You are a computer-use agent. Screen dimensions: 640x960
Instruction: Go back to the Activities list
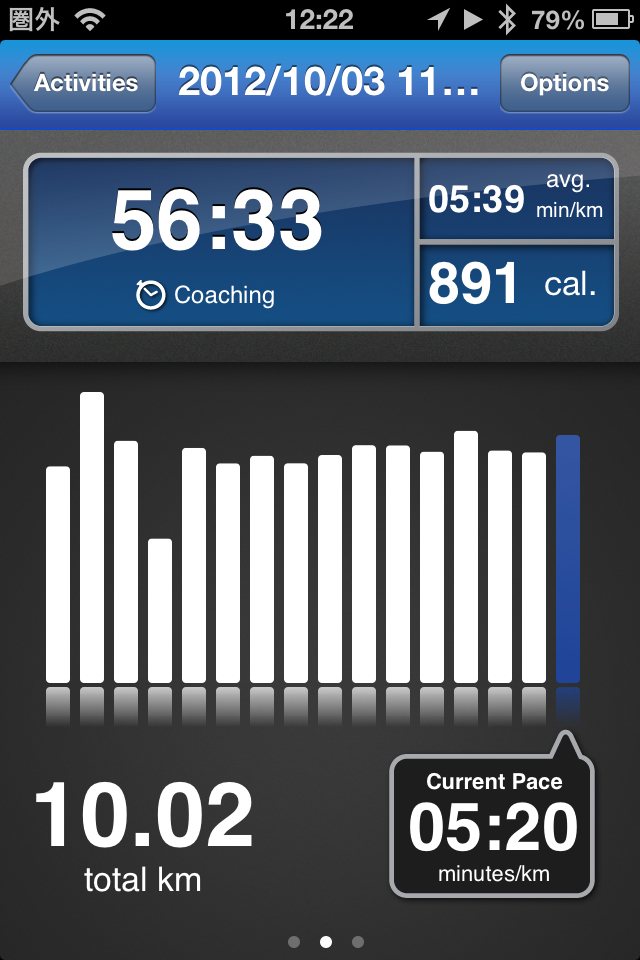pos(84,83)
